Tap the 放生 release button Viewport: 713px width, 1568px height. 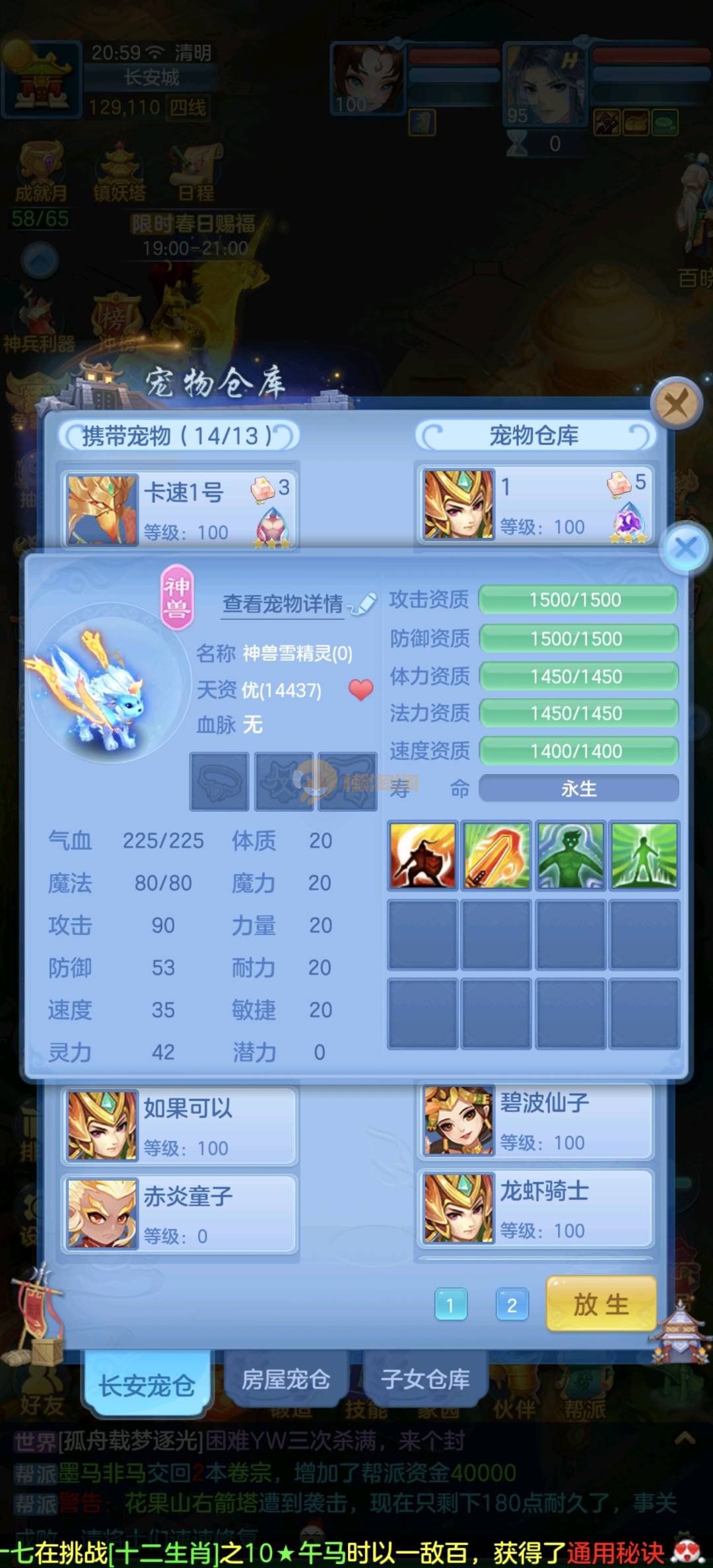click(x=601, y=1304)
